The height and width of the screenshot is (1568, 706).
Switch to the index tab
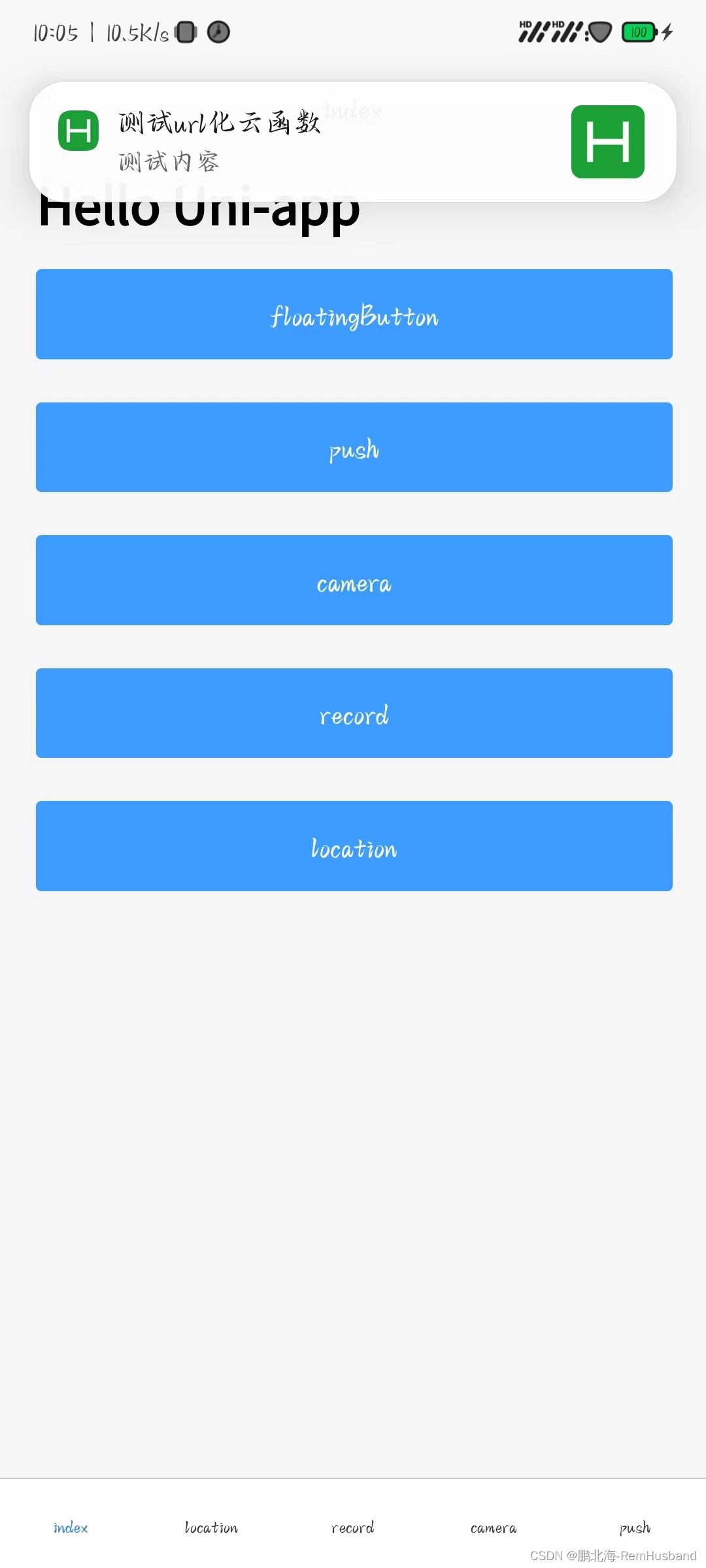pos(70,1527)
